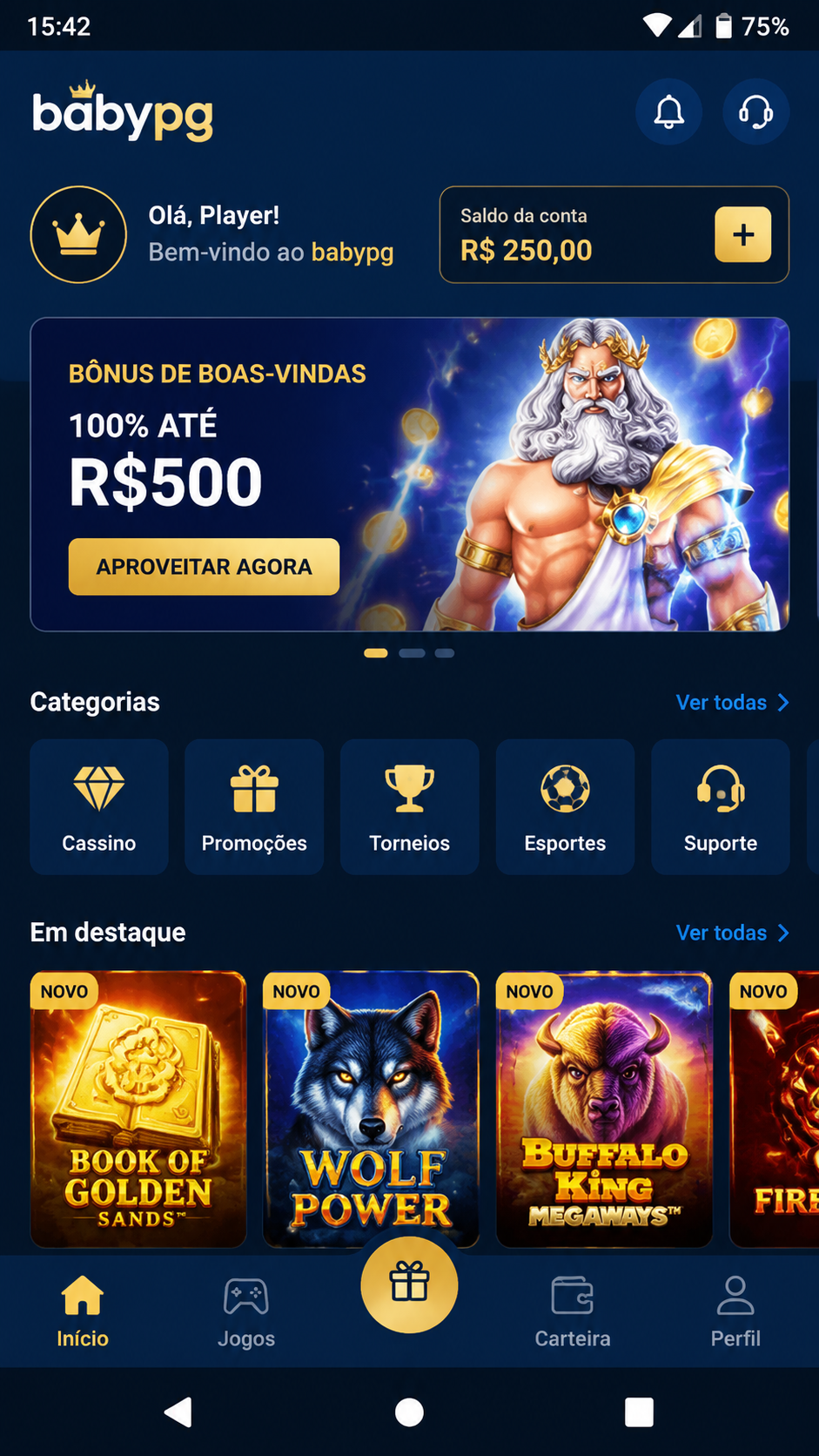
Task: Open the Promoções category
Action: 254,806
